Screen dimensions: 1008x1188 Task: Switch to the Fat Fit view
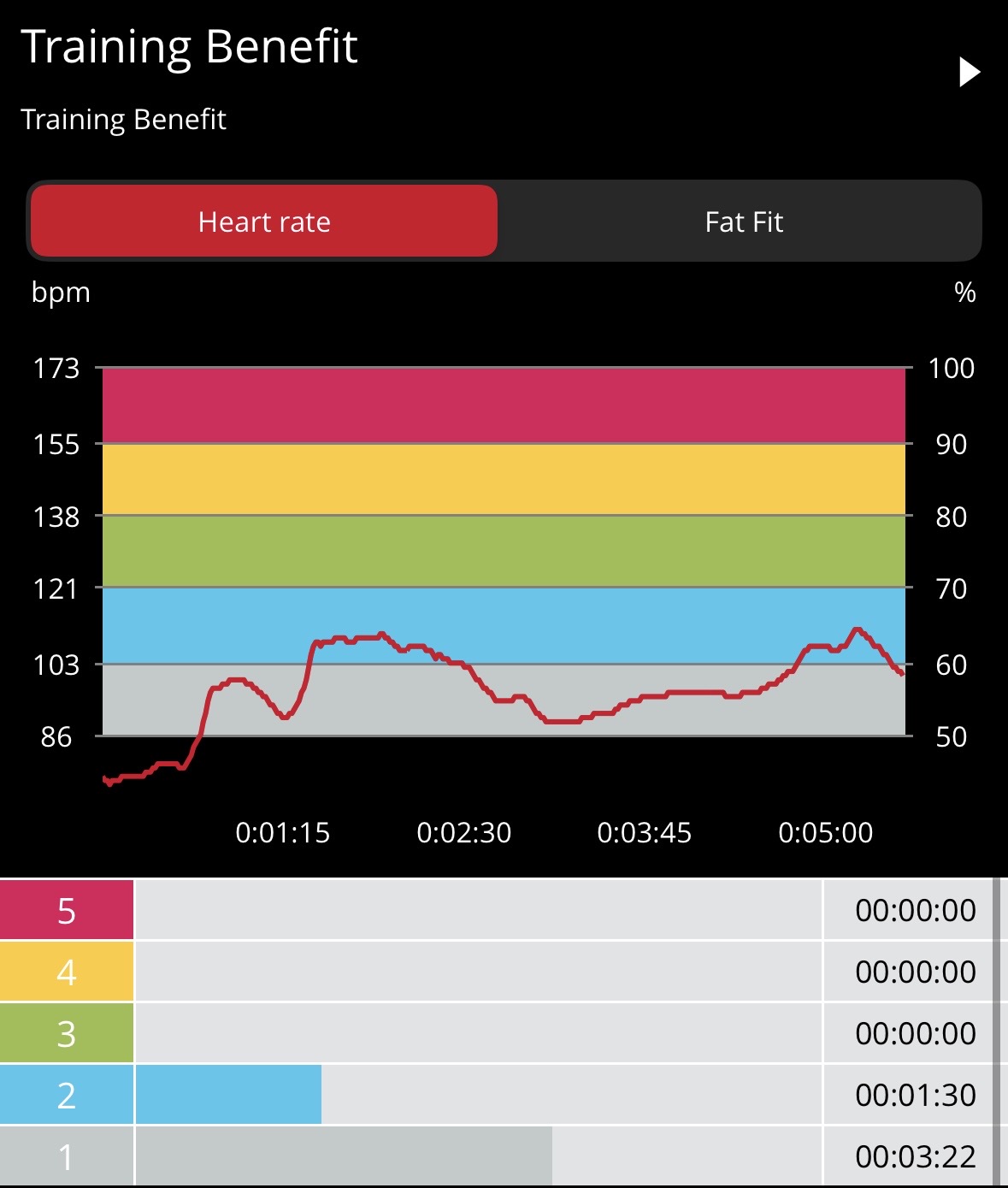(x=743, y=222)
